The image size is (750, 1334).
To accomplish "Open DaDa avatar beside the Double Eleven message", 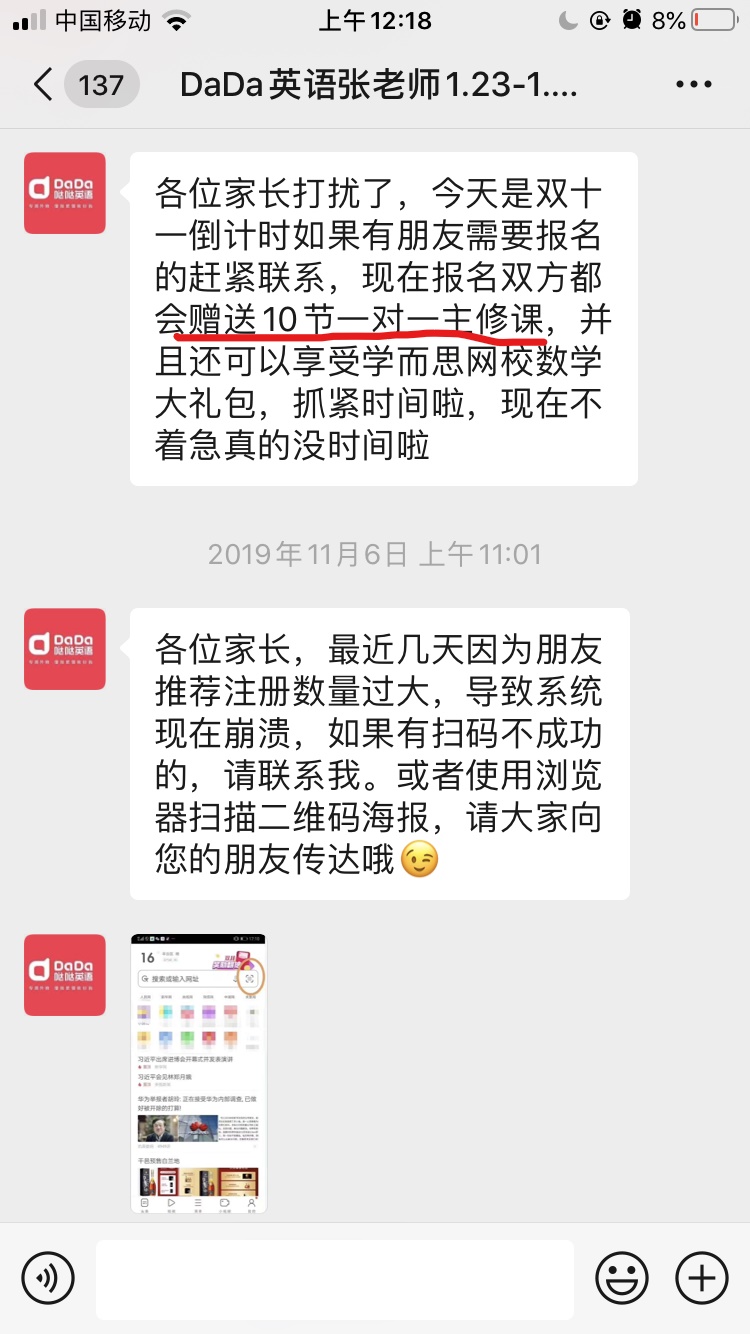I will pos(65,193).
